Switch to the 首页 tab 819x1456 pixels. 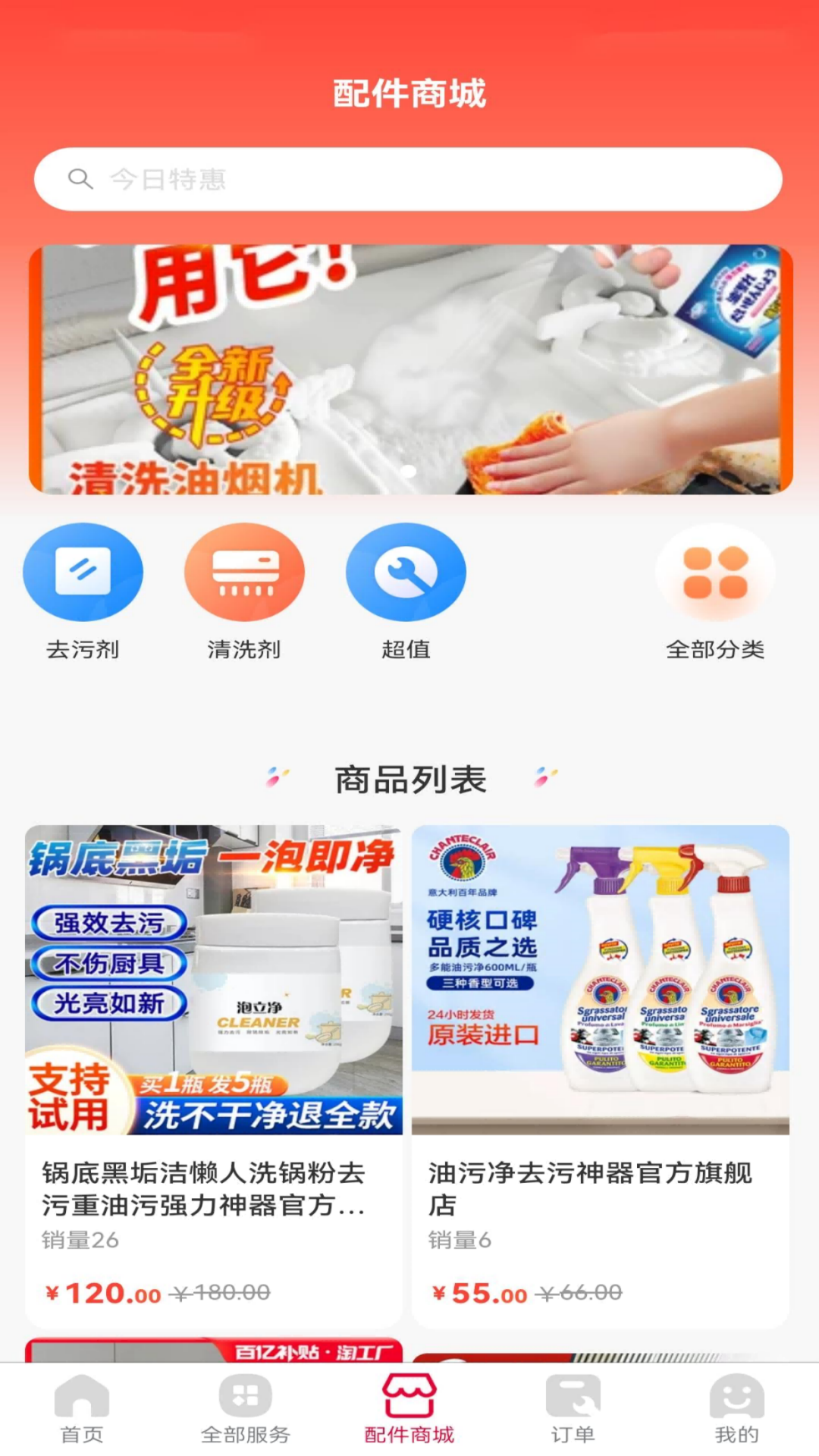pos(82,1409)
